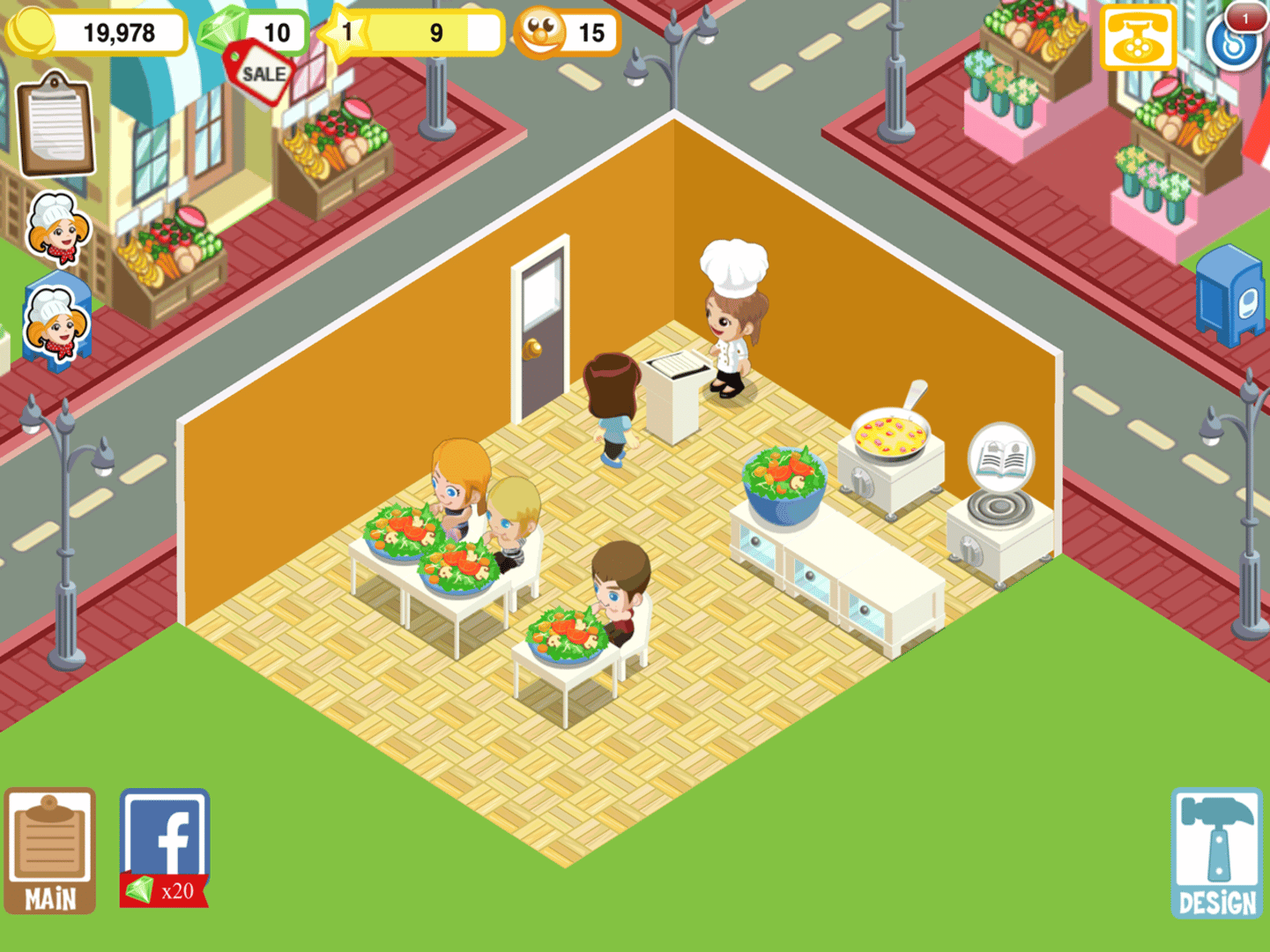Tap the Facebook x20 gems button
Image resolution: width=1270 pixels, height=952 pixels.
tap(165, 848)
